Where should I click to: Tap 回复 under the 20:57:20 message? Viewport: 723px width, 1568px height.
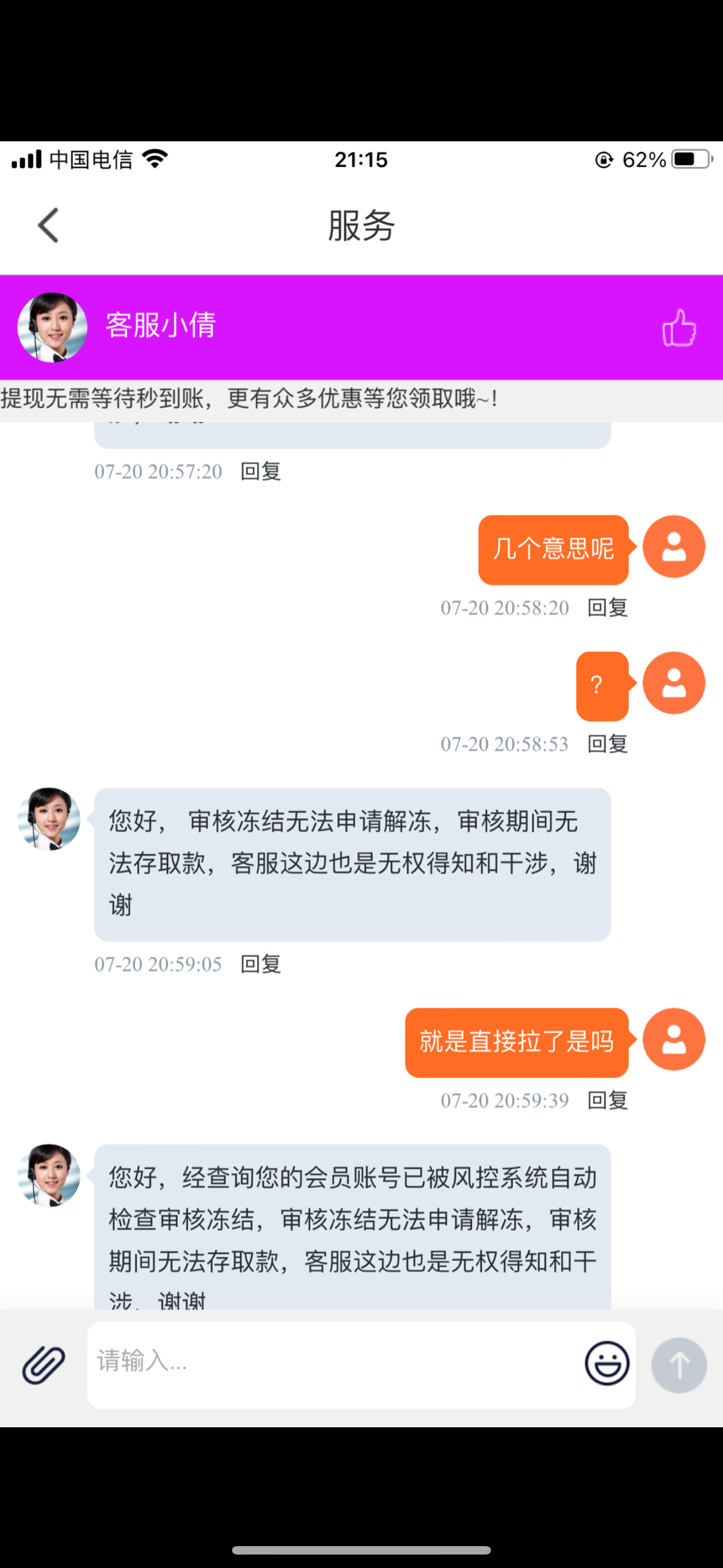pyautogui.click(x=261, y=471)
